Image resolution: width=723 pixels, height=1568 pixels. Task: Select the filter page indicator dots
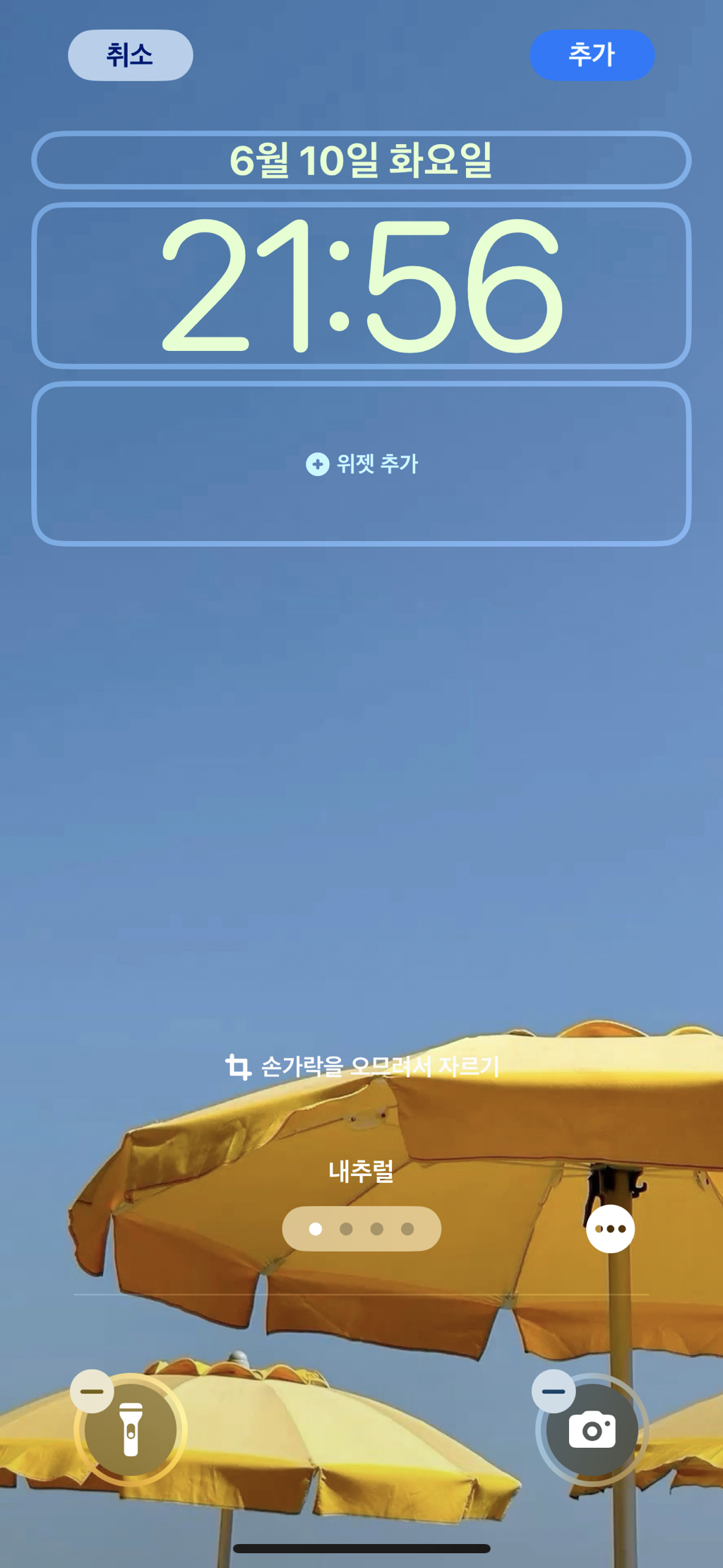point(361,1229)
